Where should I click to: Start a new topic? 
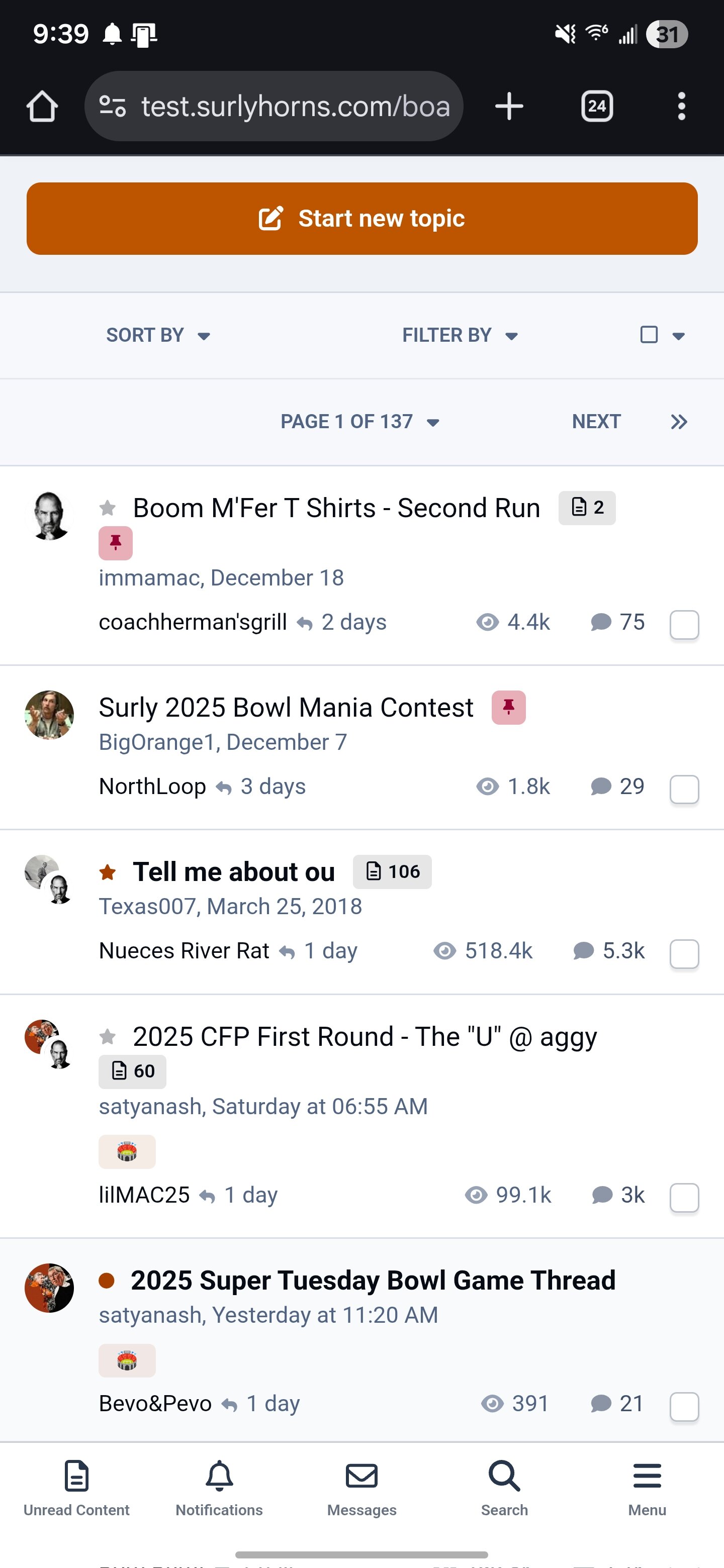pos(361,219)
